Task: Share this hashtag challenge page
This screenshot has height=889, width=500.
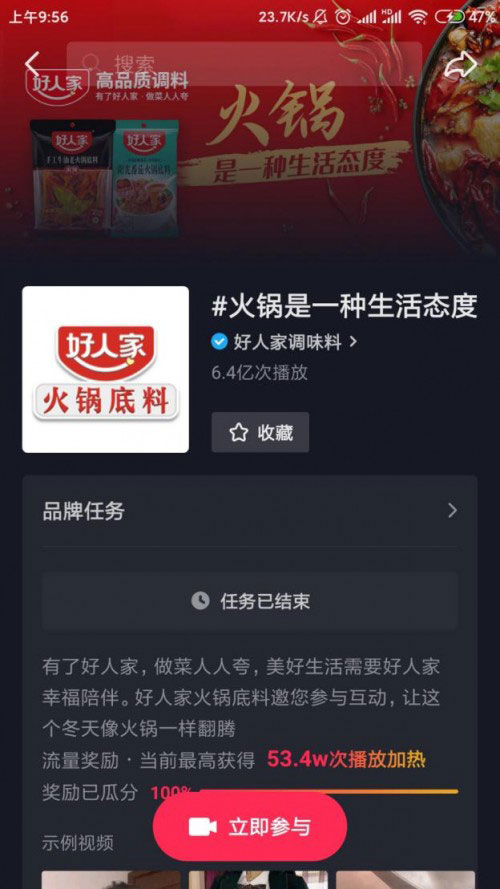Action: coord(460,65)
